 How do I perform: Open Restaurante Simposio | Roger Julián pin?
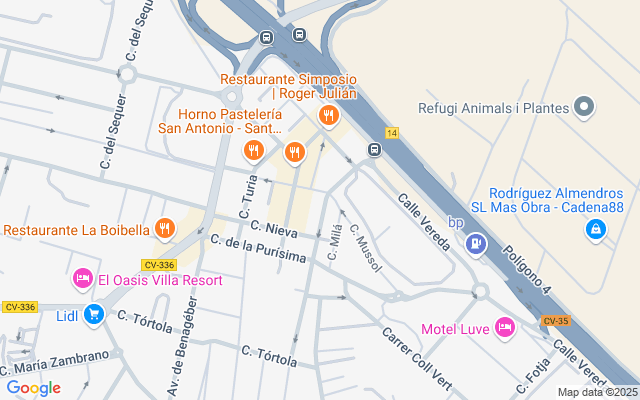(329, 116)
